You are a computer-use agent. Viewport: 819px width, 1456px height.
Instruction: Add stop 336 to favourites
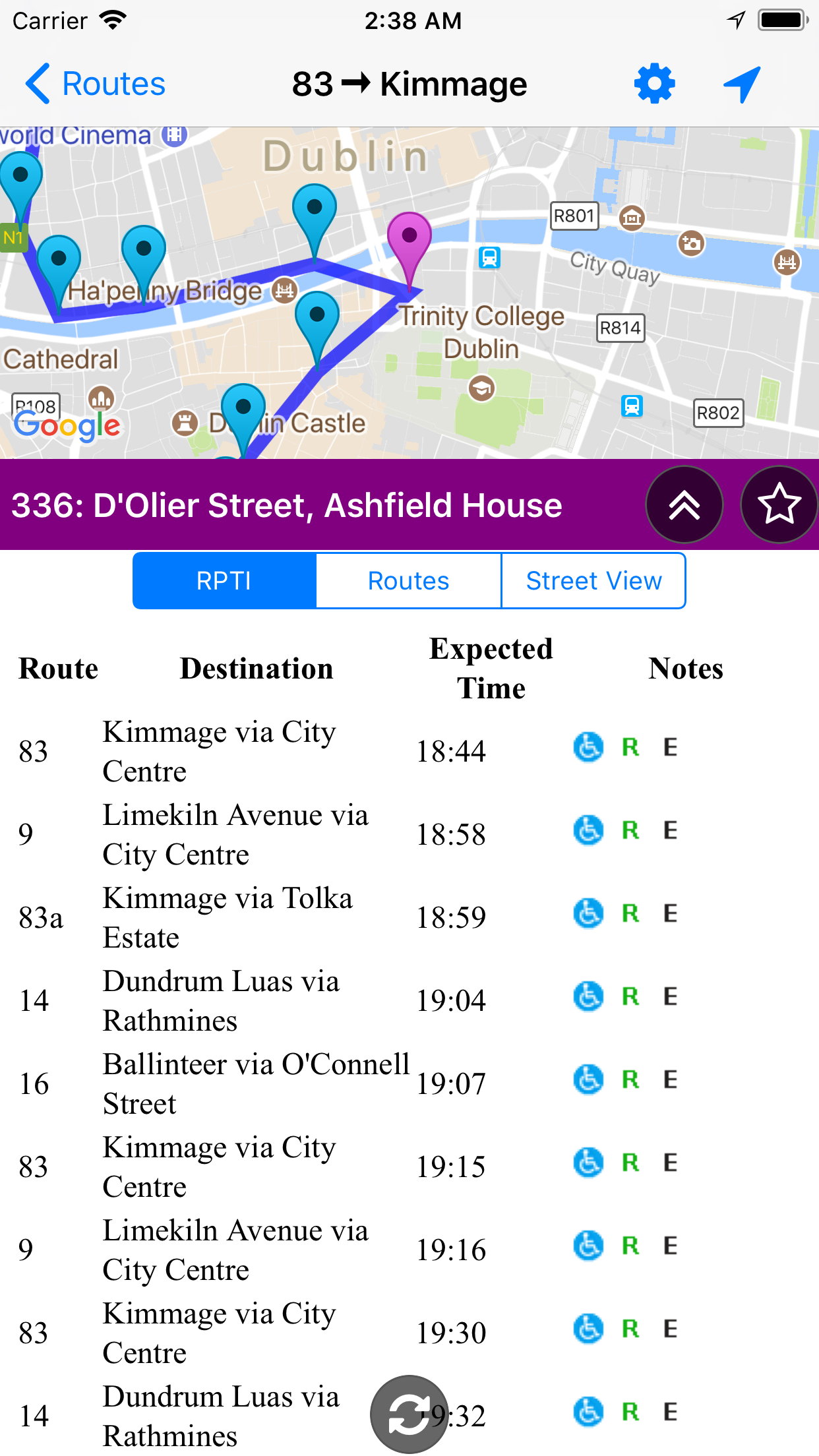click(779, 505)
